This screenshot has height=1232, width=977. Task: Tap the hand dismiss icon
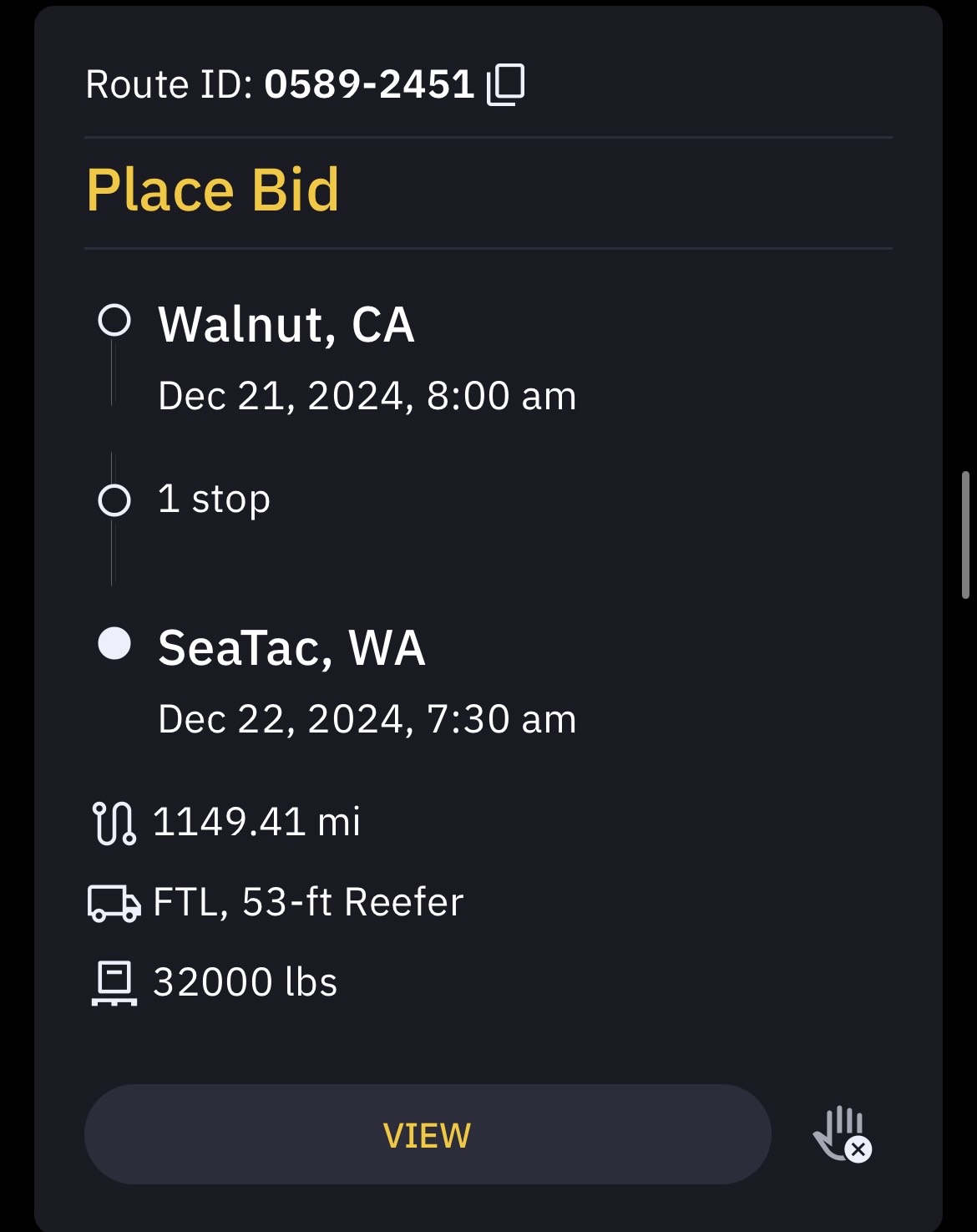[x=839, y=1133]
